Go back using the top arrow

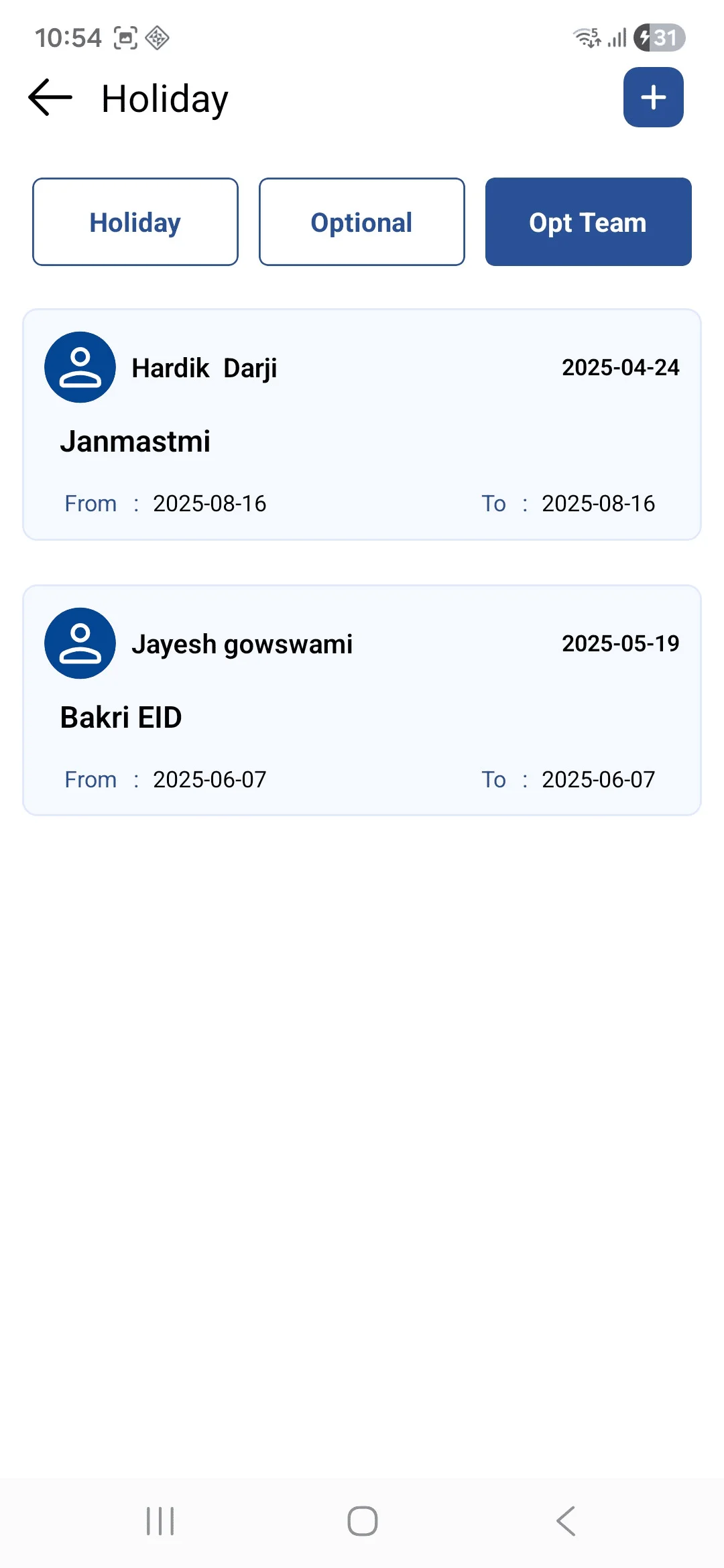coord(50,98)
